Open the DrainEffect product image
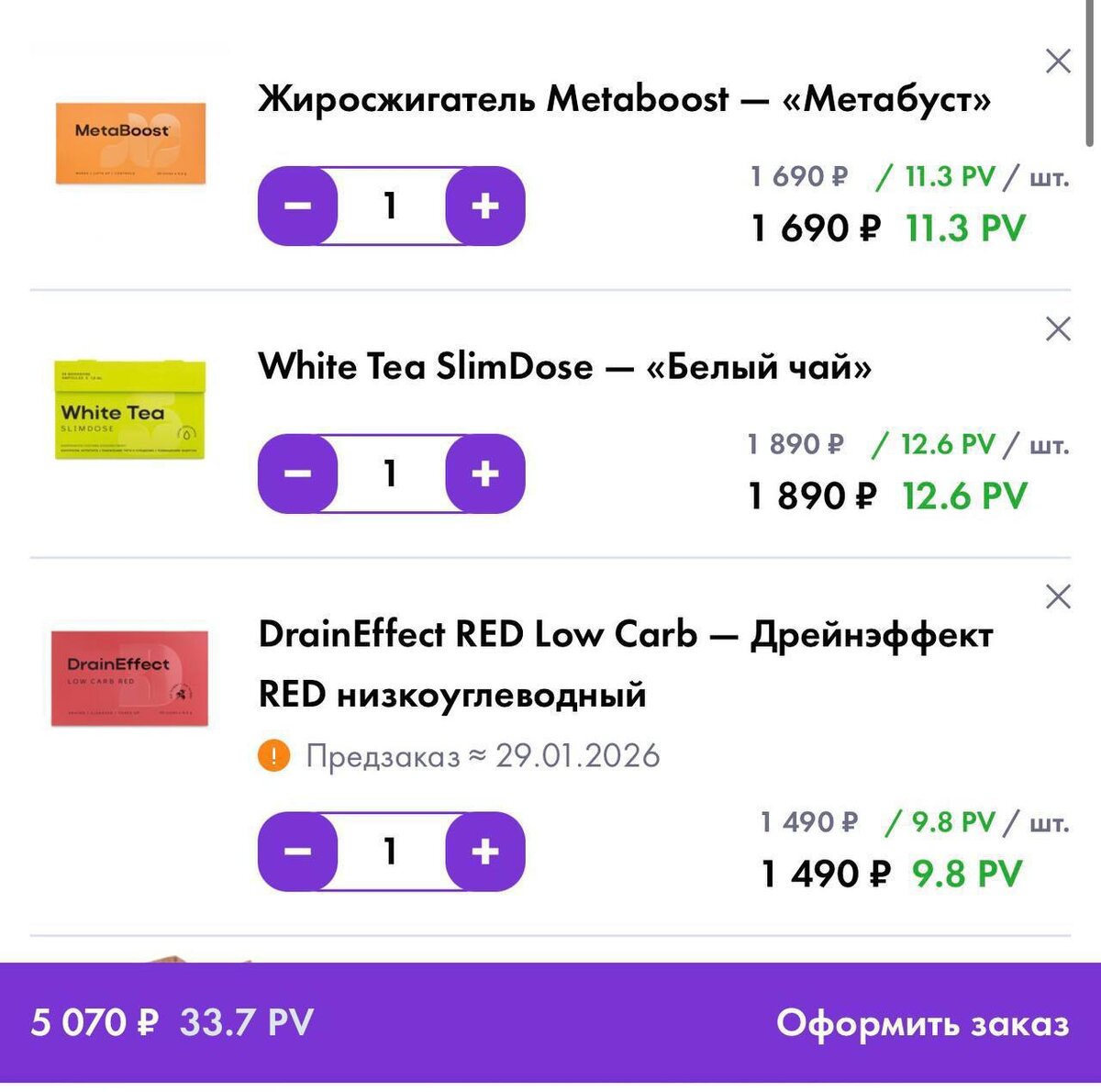Screen dimensions: 1101x1092 click(x=129, y=677)
